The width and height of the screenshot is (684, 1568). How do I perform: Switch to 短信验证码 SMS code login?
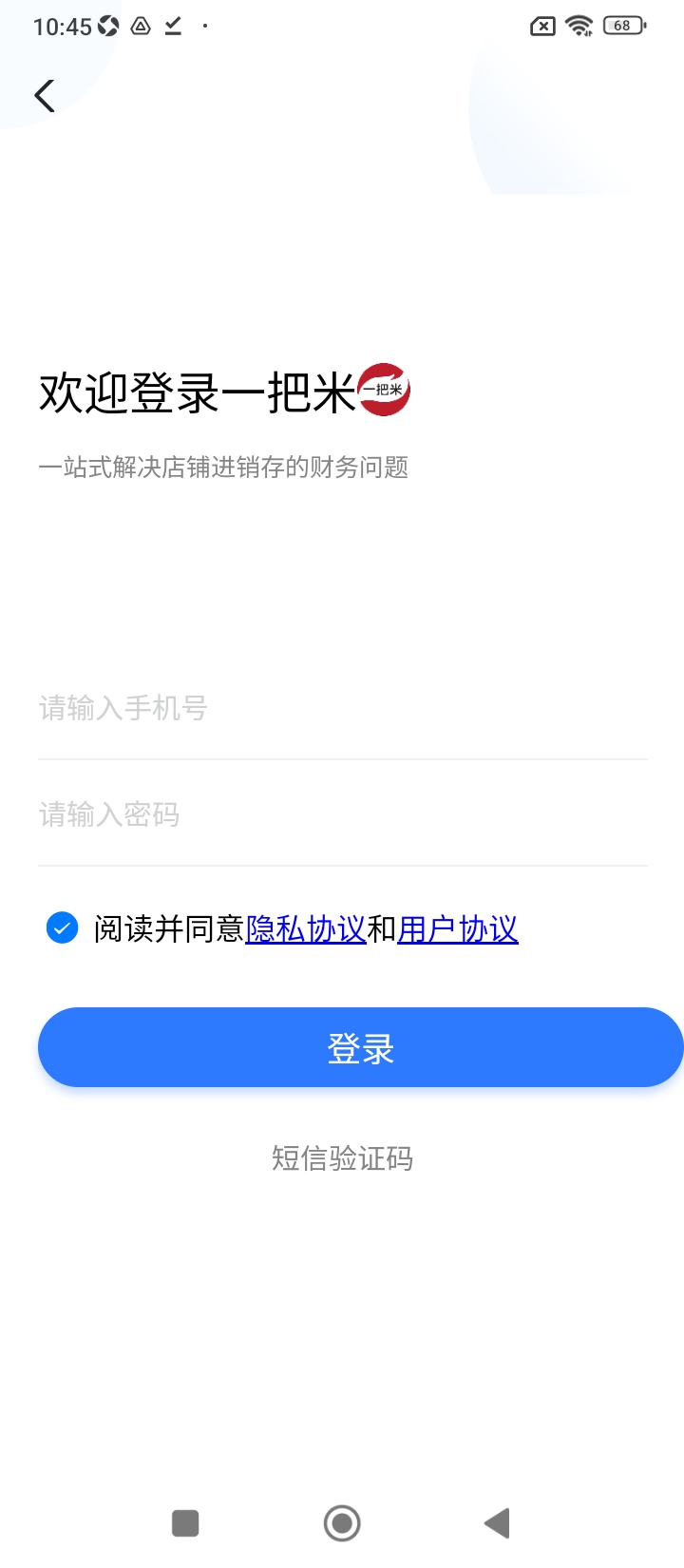[x=342, y=1158]
